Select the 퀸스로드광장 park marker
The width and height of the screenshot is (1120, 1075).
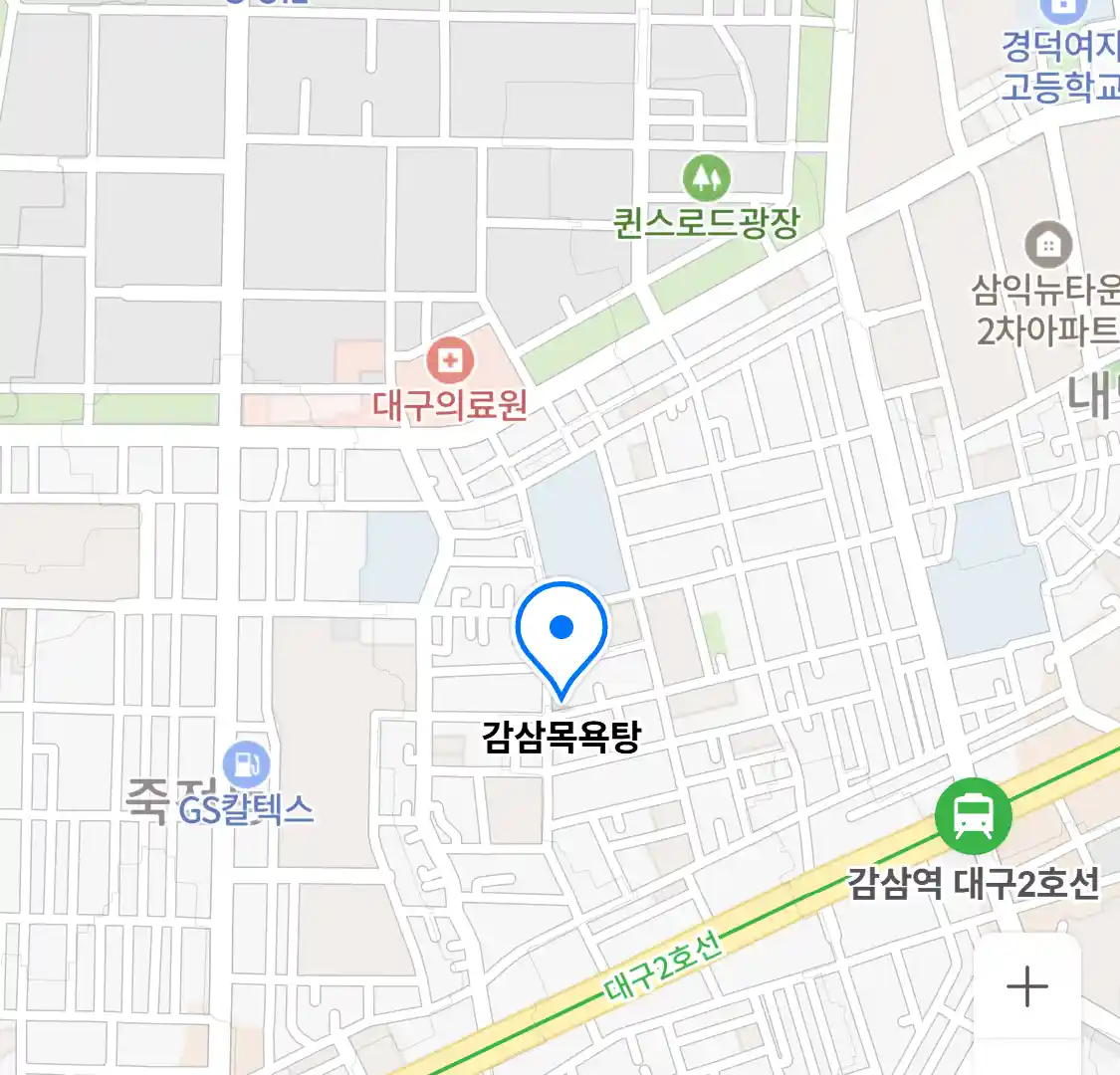point(706,179)
